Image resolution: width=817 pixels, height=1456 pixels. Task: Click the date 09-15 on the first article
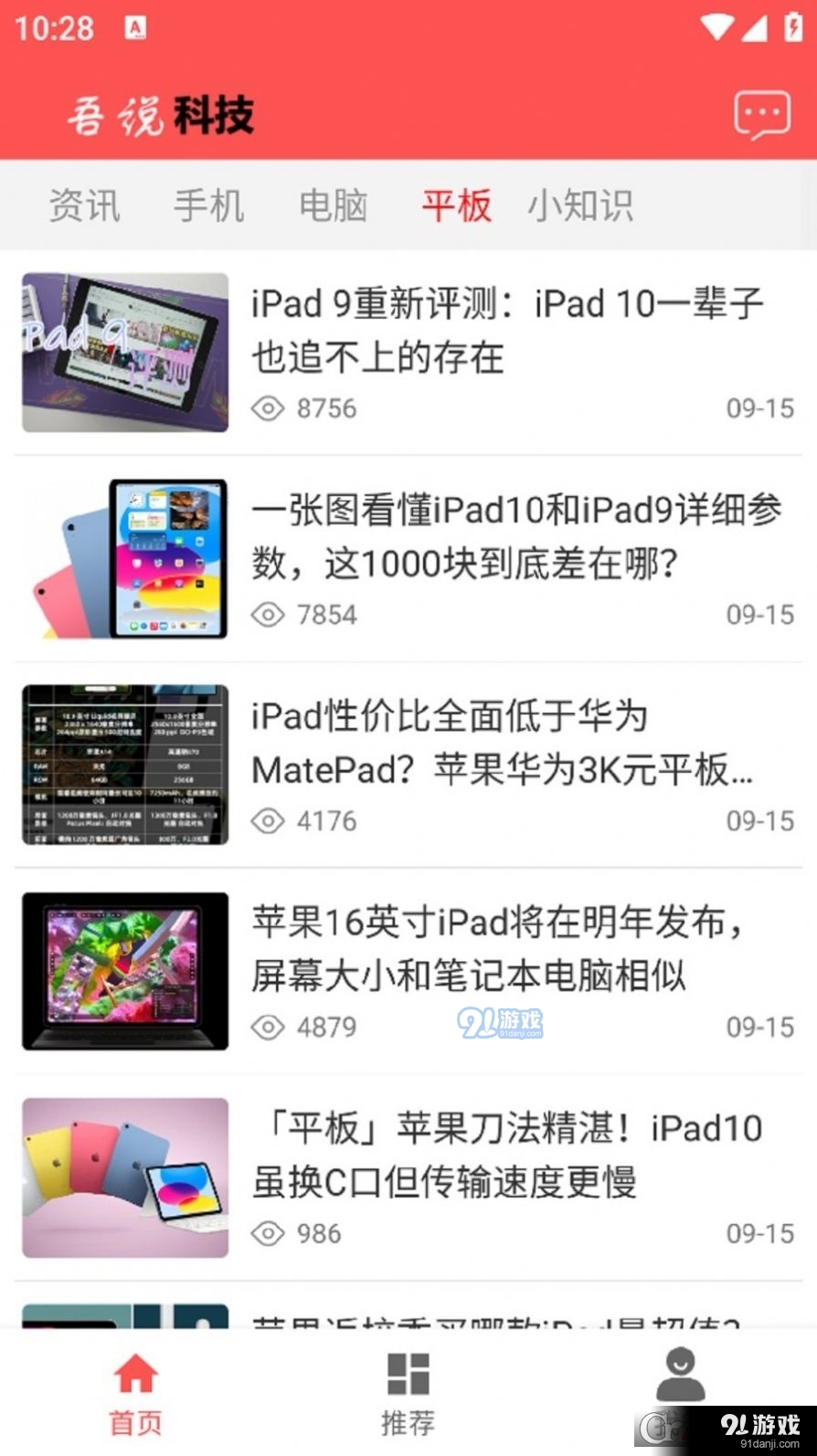(758, 409)
